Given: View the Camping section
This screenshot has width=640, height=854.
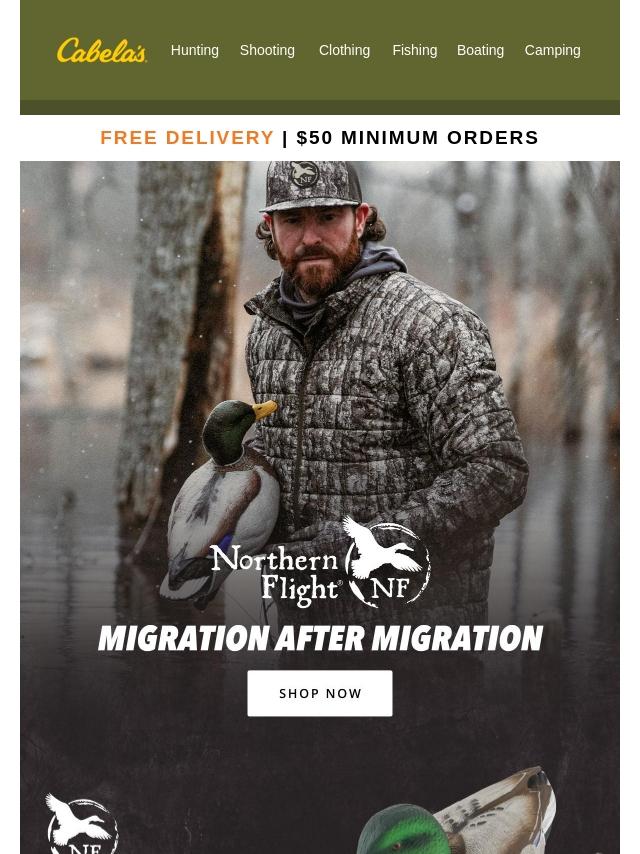Looking at the screenshot, I should (x=552, y=50).
